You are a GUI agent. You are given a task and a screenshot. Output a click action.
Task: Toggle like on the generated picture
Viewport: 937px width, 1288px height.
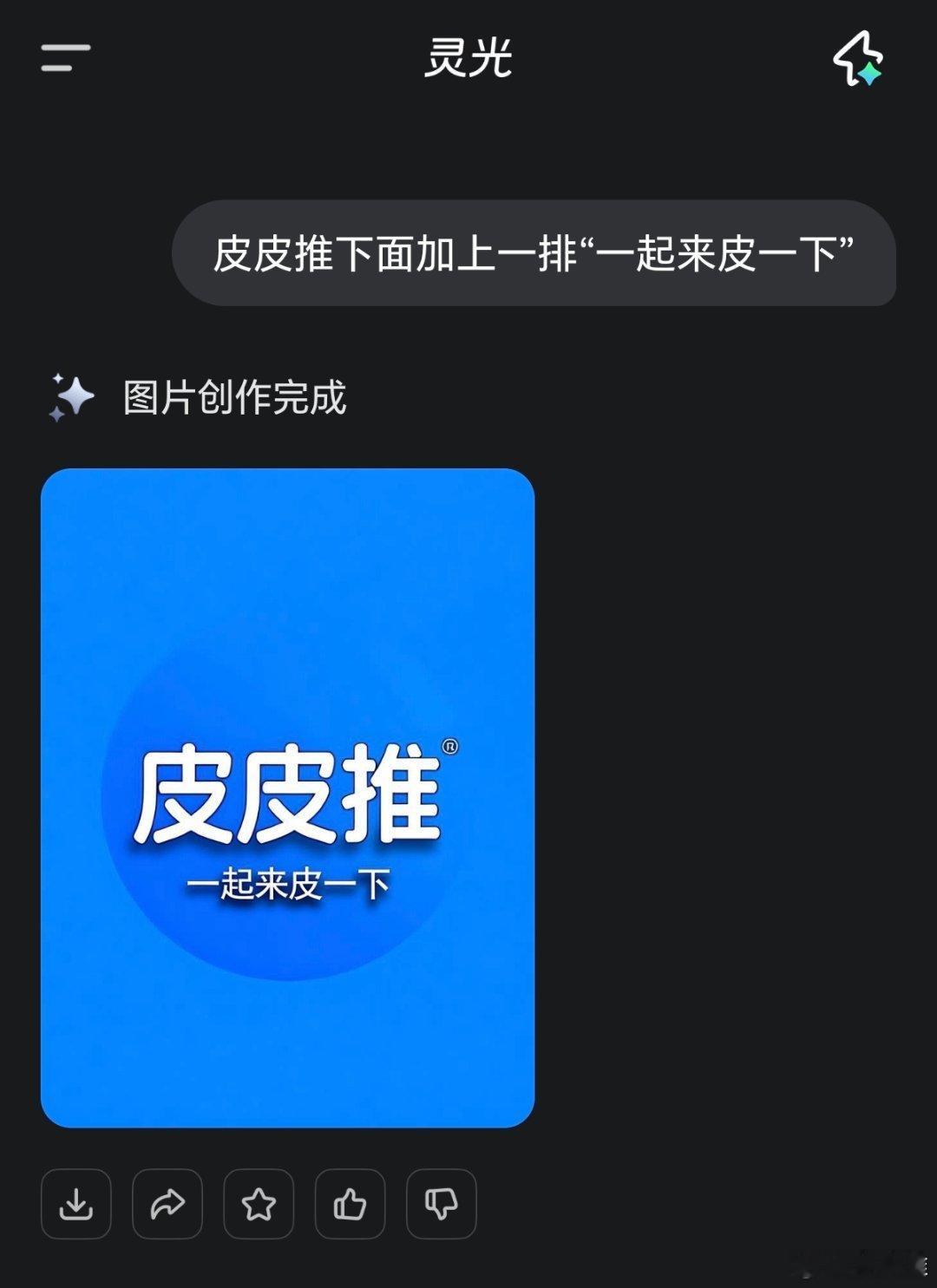351,1203
